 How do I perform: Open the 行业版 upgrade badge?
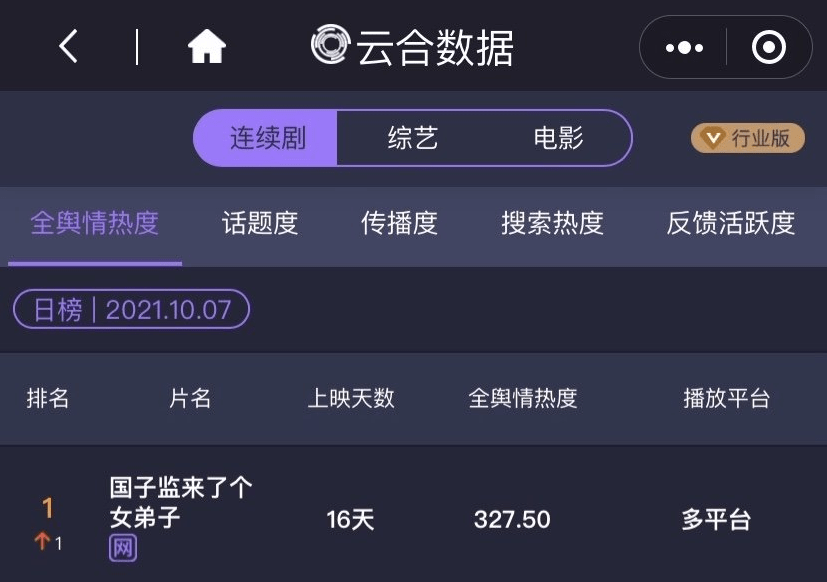coord(748,139)
